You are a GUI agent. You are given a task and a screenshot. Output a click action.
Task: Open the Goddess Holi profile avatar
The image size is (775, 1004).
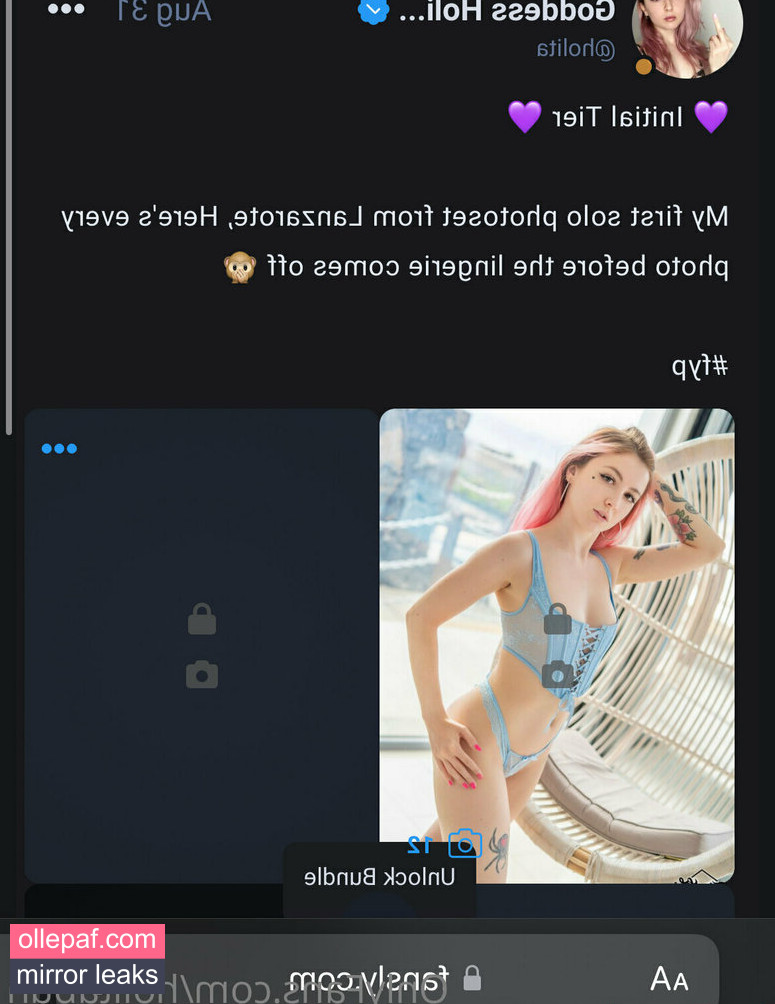pos(687,30)
